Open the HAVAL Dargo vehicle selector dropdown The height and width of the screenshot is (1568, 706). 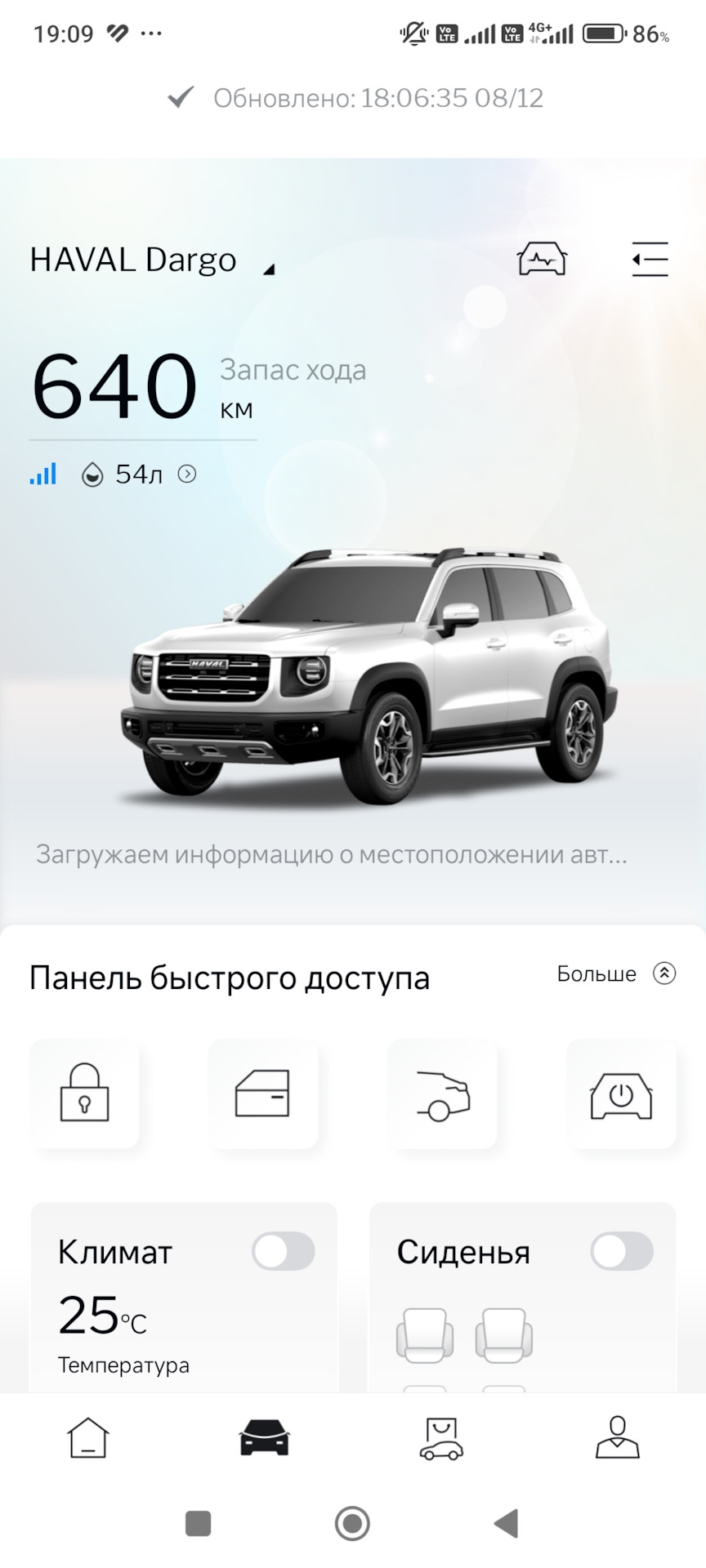point(153,261)
